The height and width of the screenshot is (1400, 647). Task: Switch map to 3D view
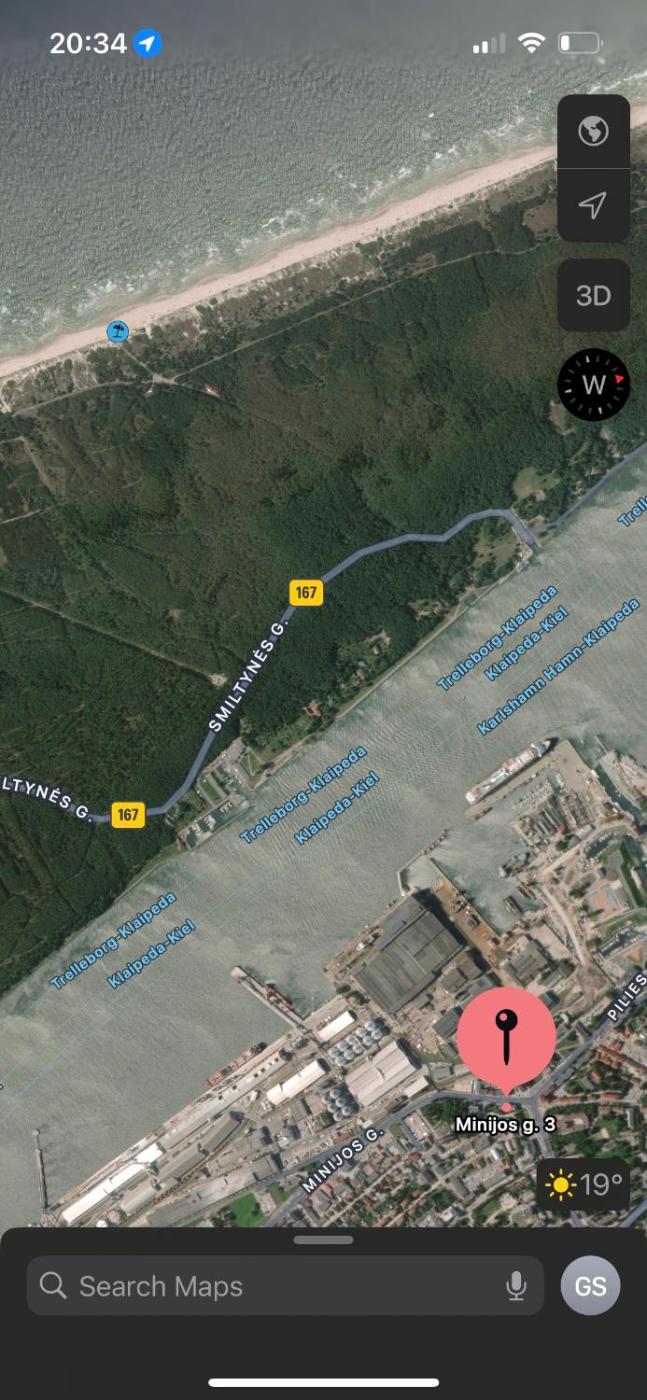(x=593, y=296)
